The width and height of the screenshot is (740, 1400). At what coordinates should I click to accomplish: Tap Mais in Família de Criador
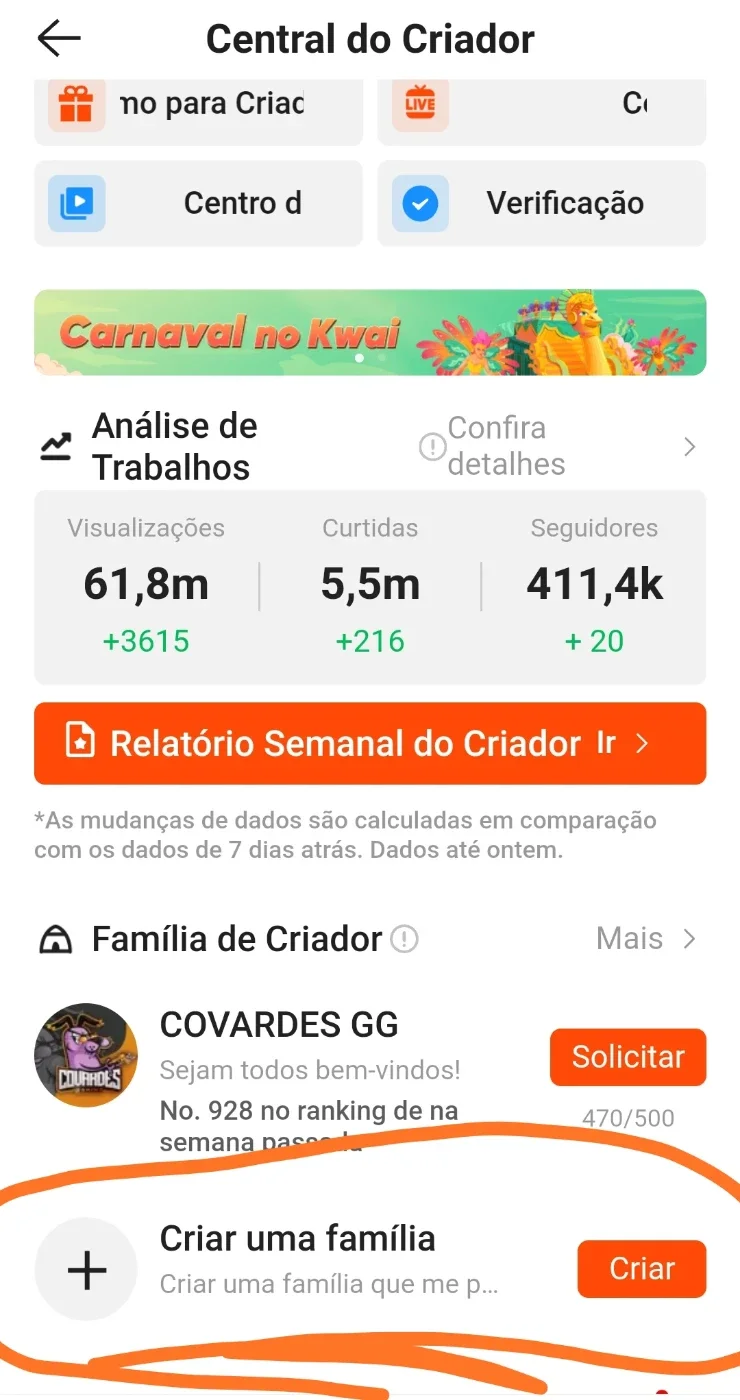[645, 939]
